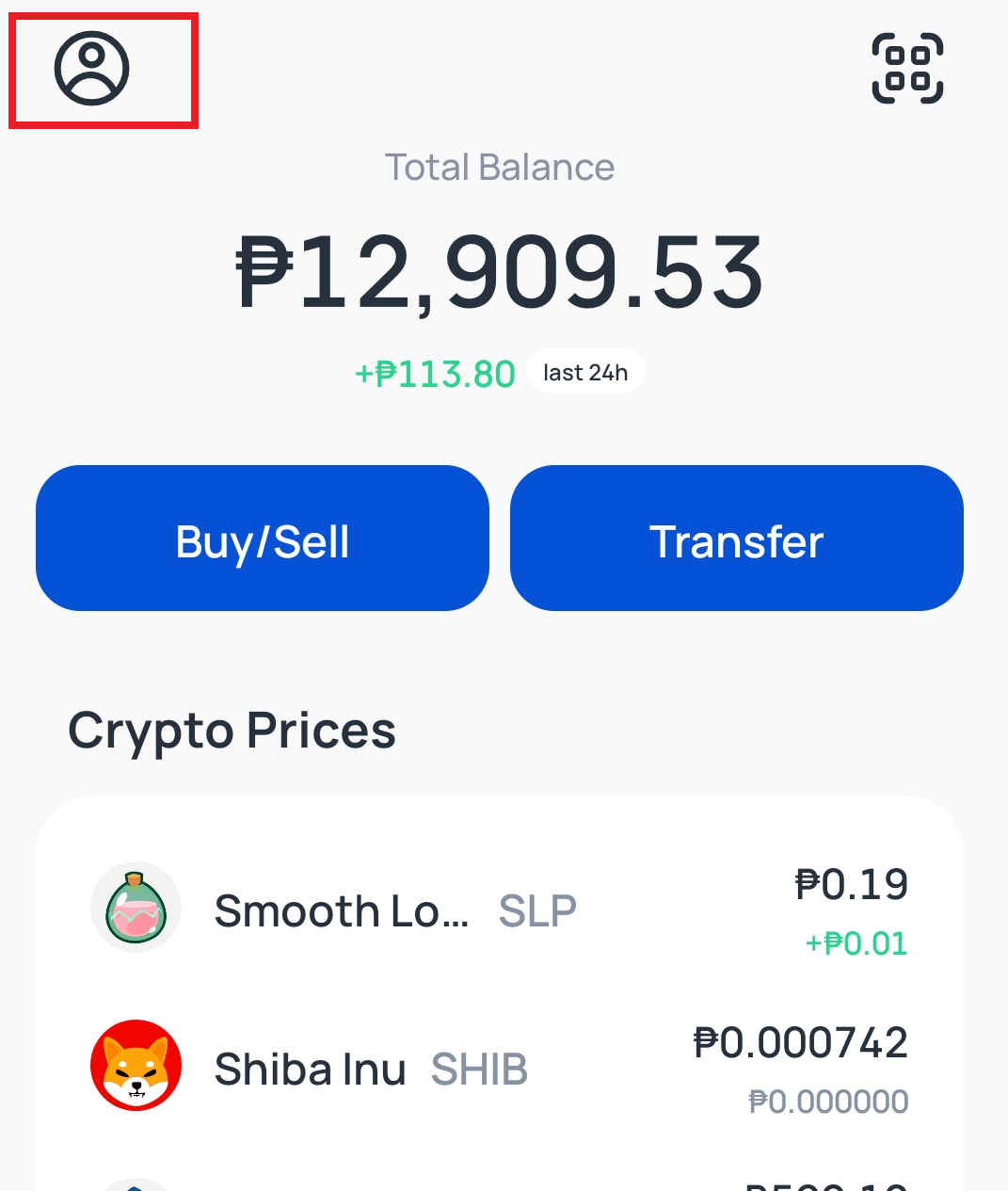Open the profile account icon
This screenshot has height=1191, width=1008.
pyautogui.click(x=91, y=68)
